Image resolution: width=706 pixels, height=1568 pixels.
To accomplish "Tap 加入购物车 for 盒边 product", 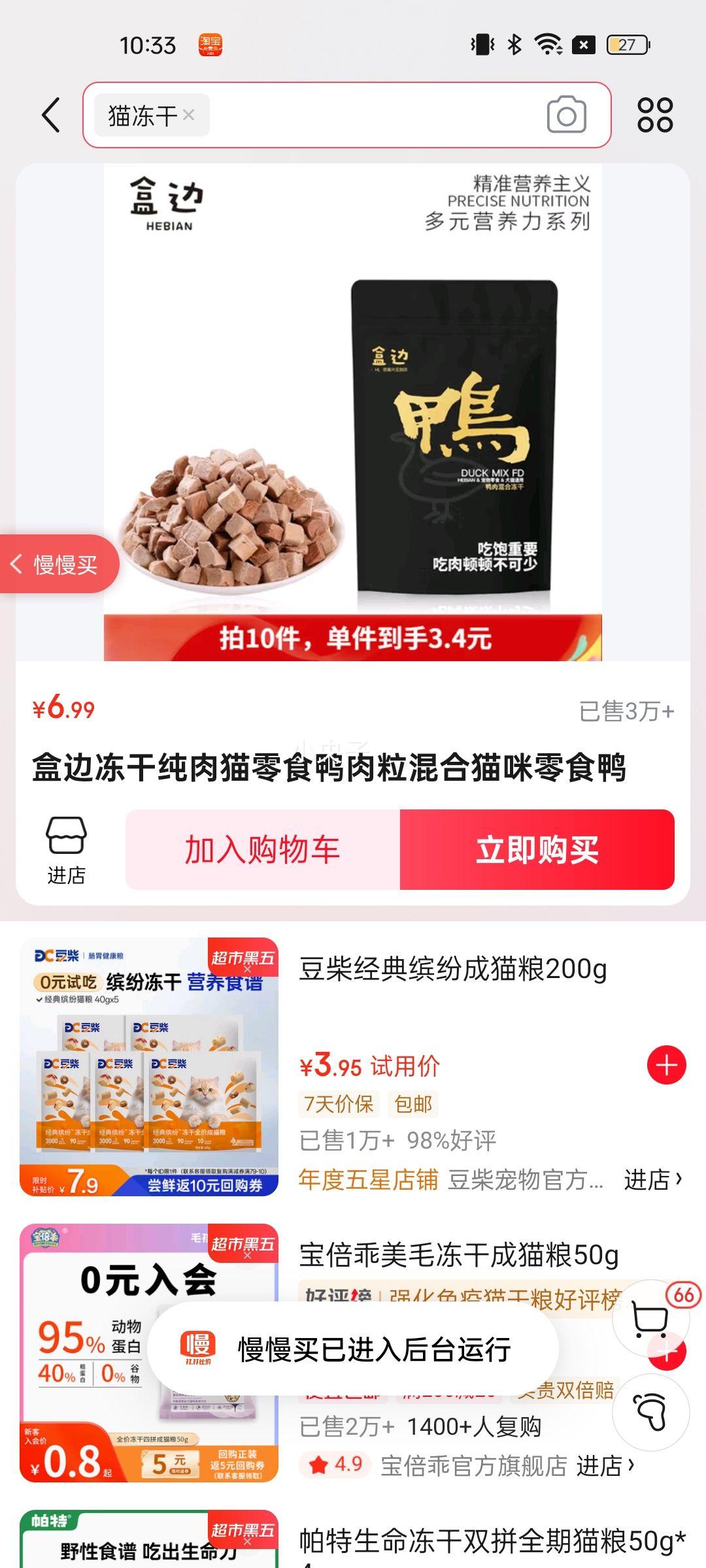I will [x=263, y=849].
